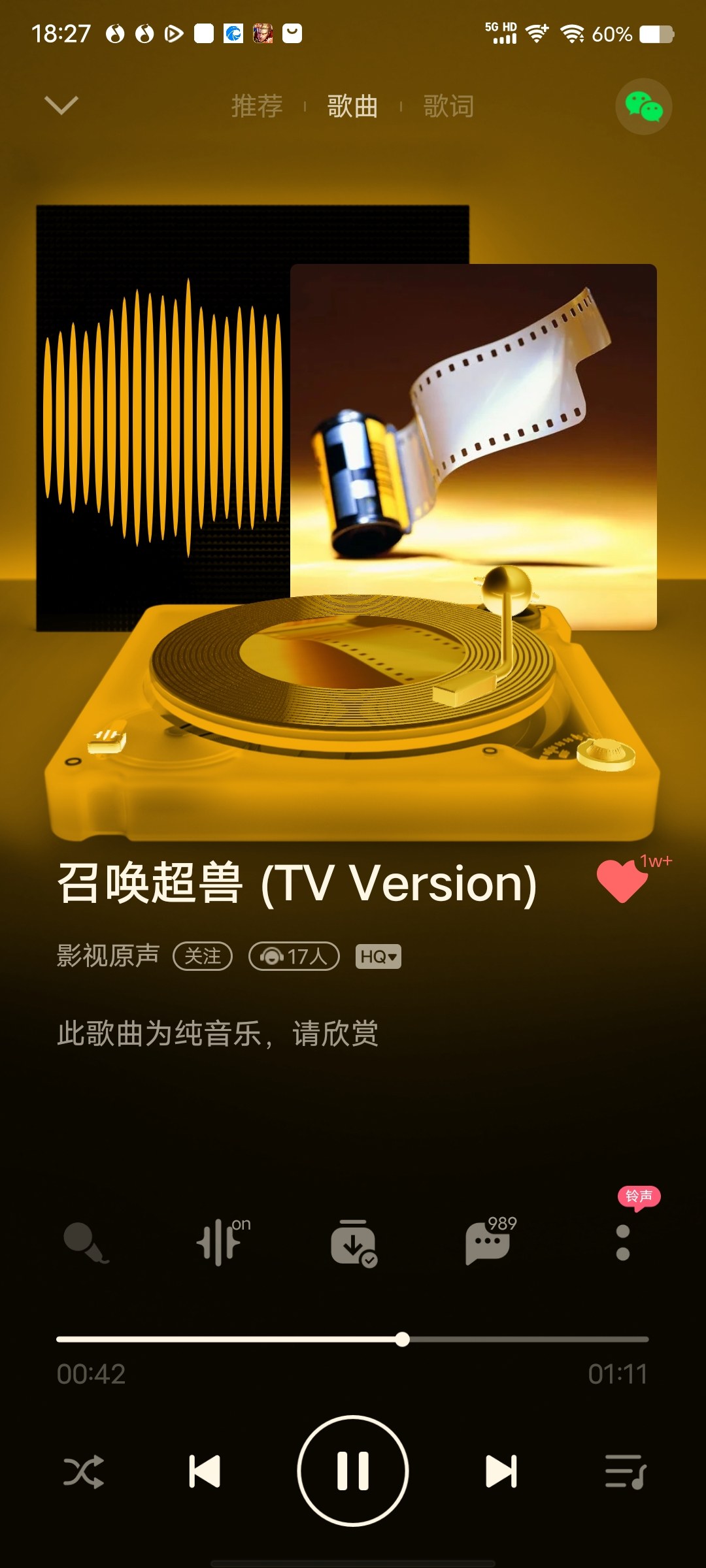Open the play queue list
This screenshot has height=1568, width=706.
click(625, 1471)
